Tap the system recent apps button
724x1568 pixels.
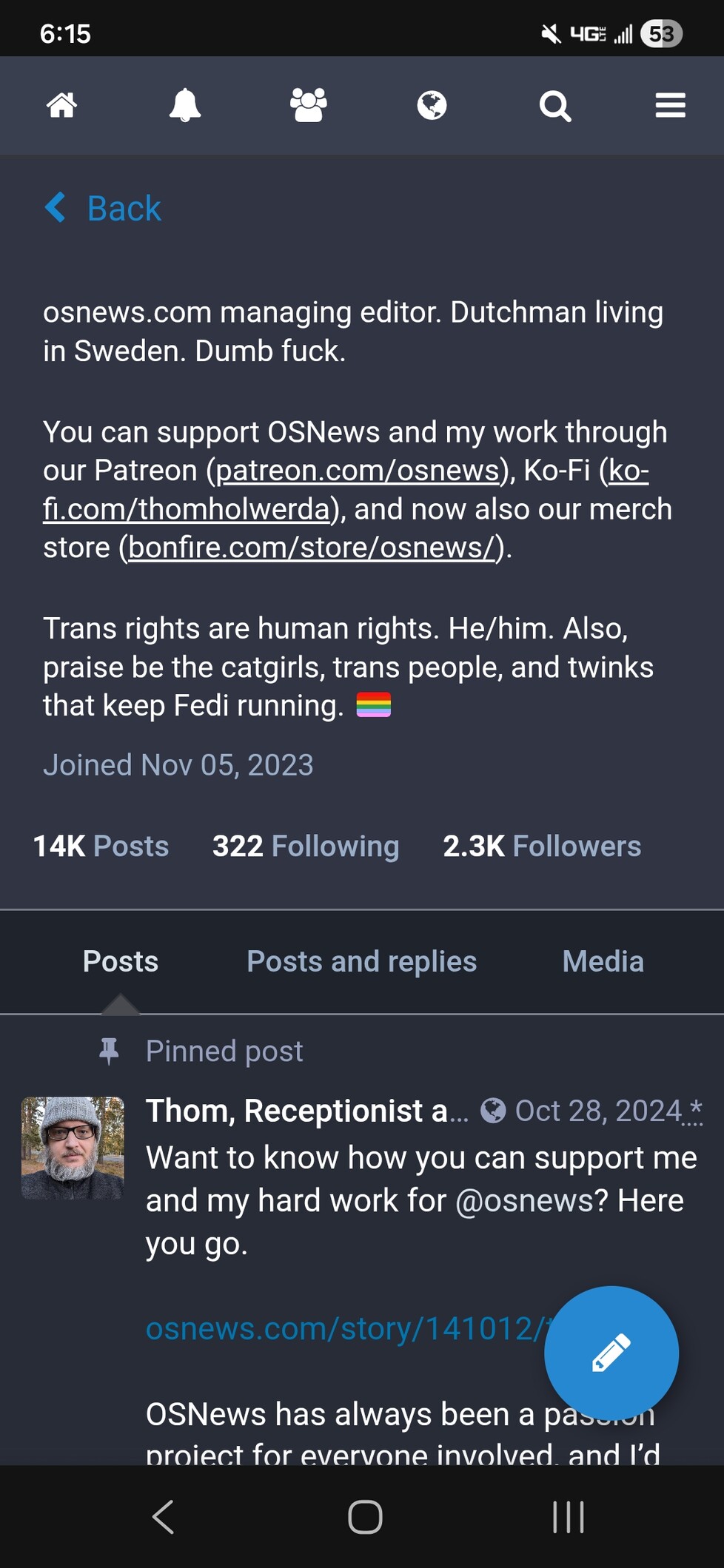coord(568,1517)
